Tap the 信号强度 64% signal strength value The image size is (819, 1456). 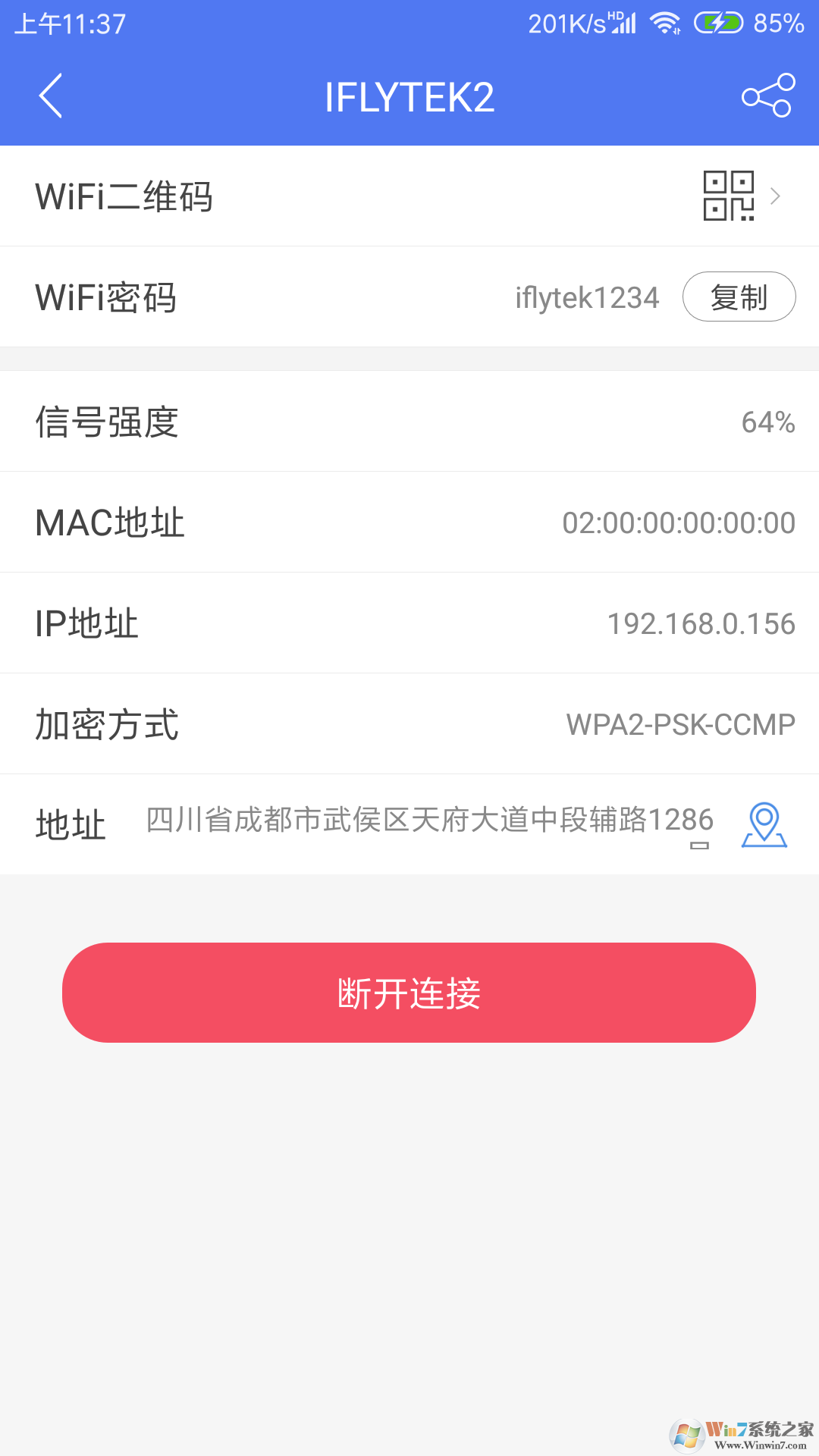768,422
